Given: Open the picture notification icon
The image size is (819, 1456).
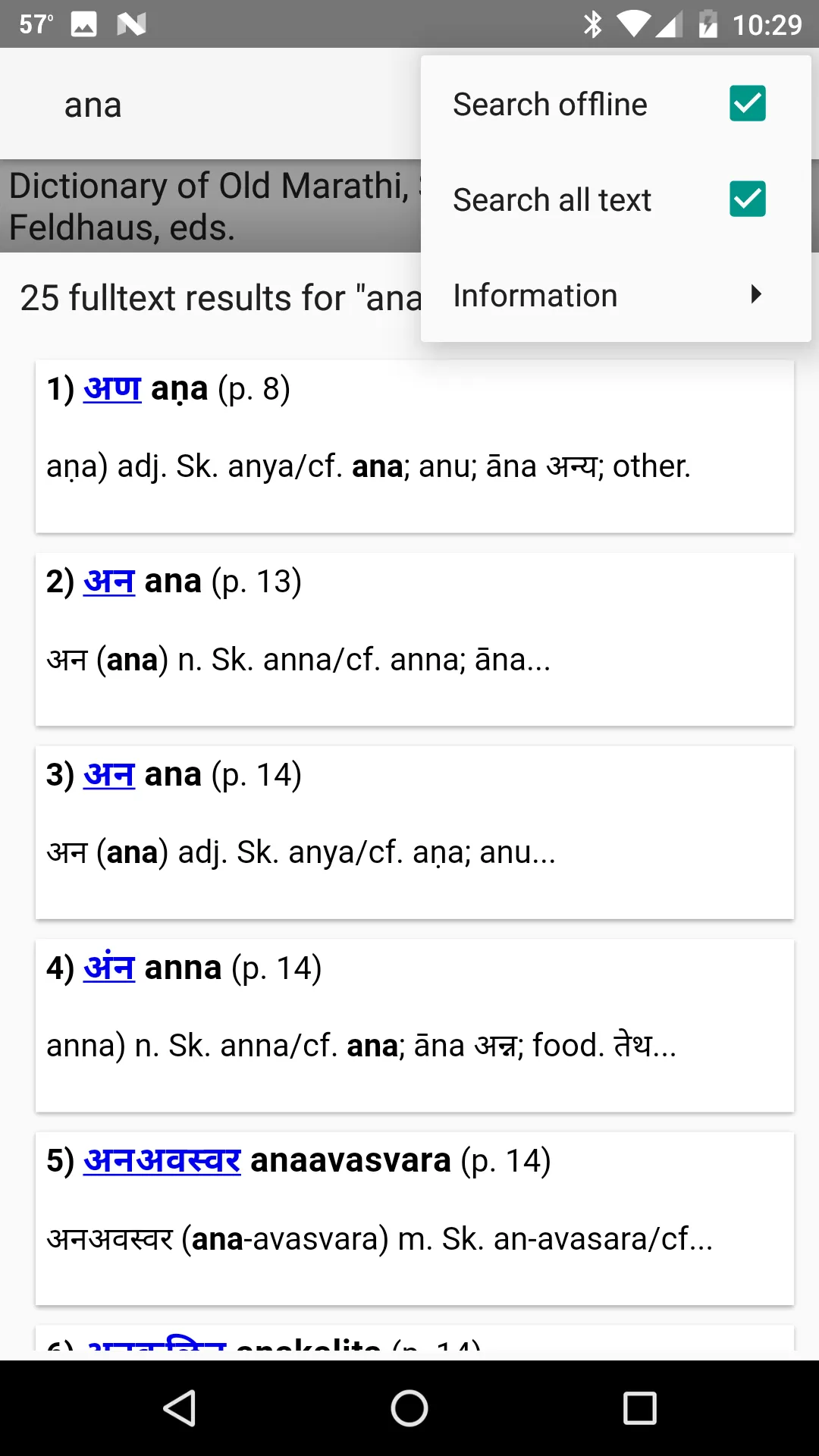Looking at the screenshot, I should coord(83,24).
